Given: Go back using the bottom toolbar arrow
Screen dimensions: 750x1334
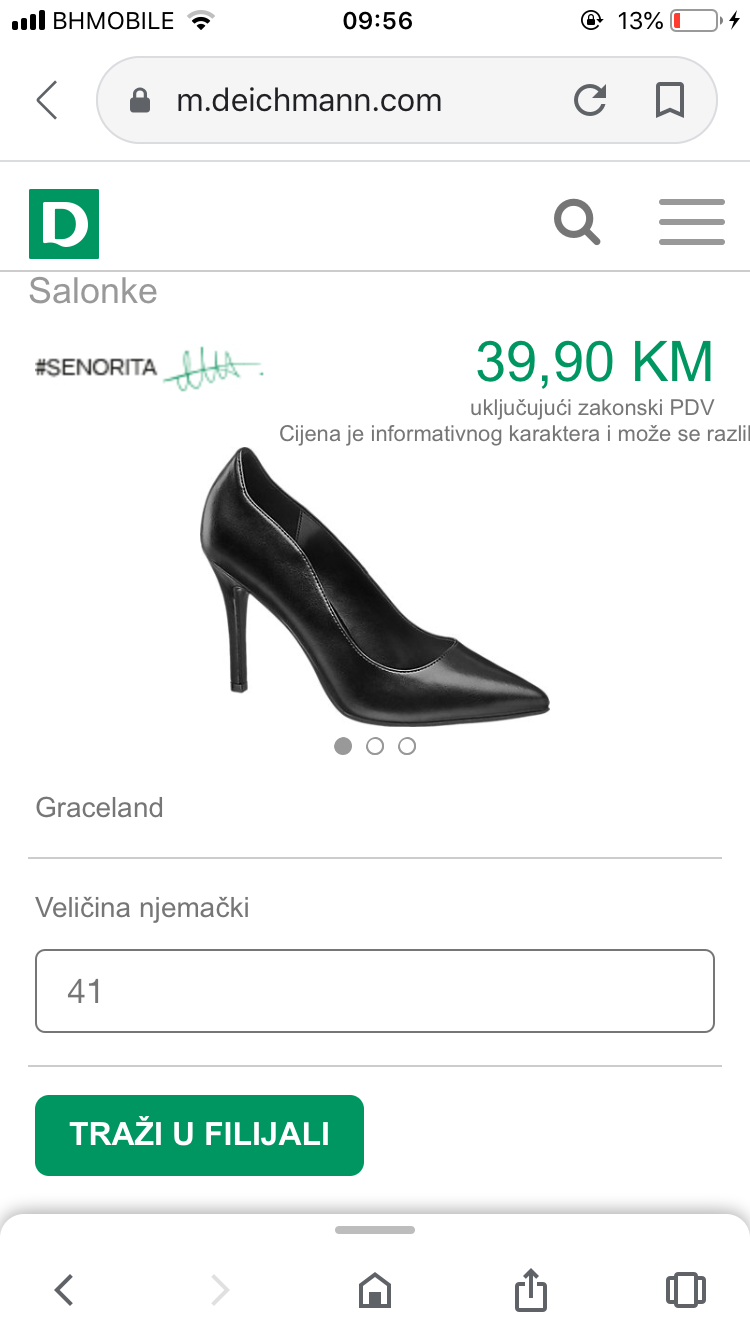Looking at the screenshot, I should coord(64,1290).
